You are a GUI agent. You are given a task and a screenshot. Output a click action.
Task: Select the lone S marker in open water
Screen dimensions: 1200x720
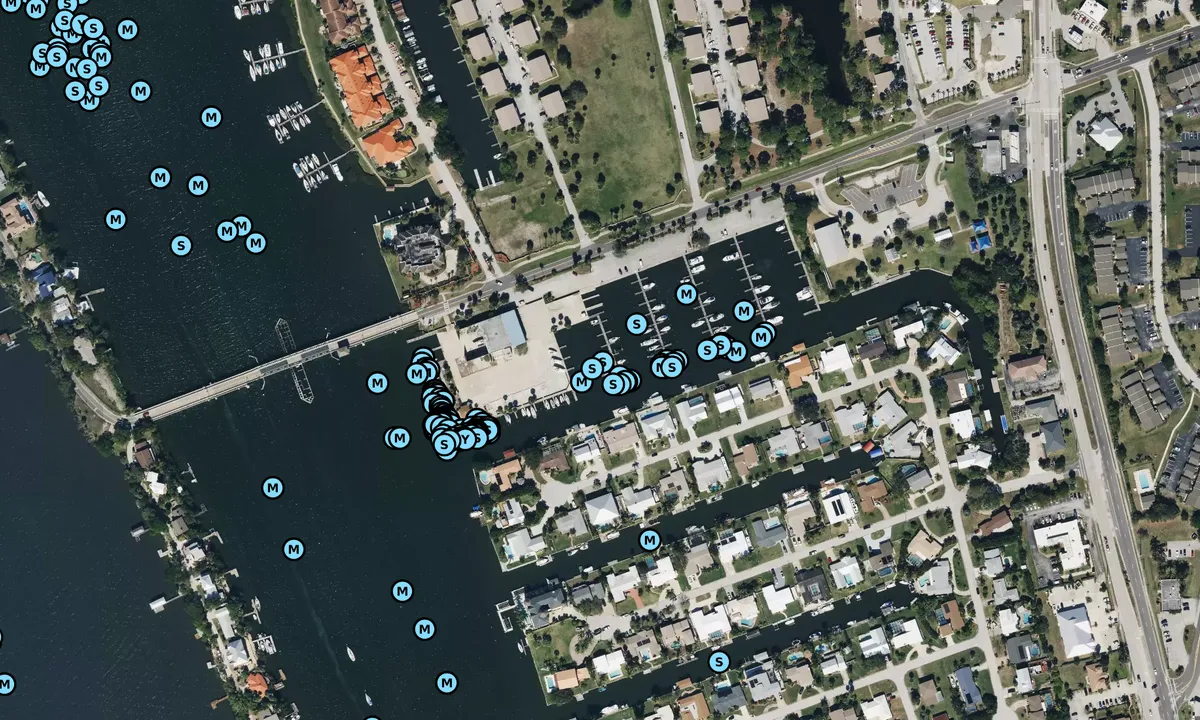point(181,244)
